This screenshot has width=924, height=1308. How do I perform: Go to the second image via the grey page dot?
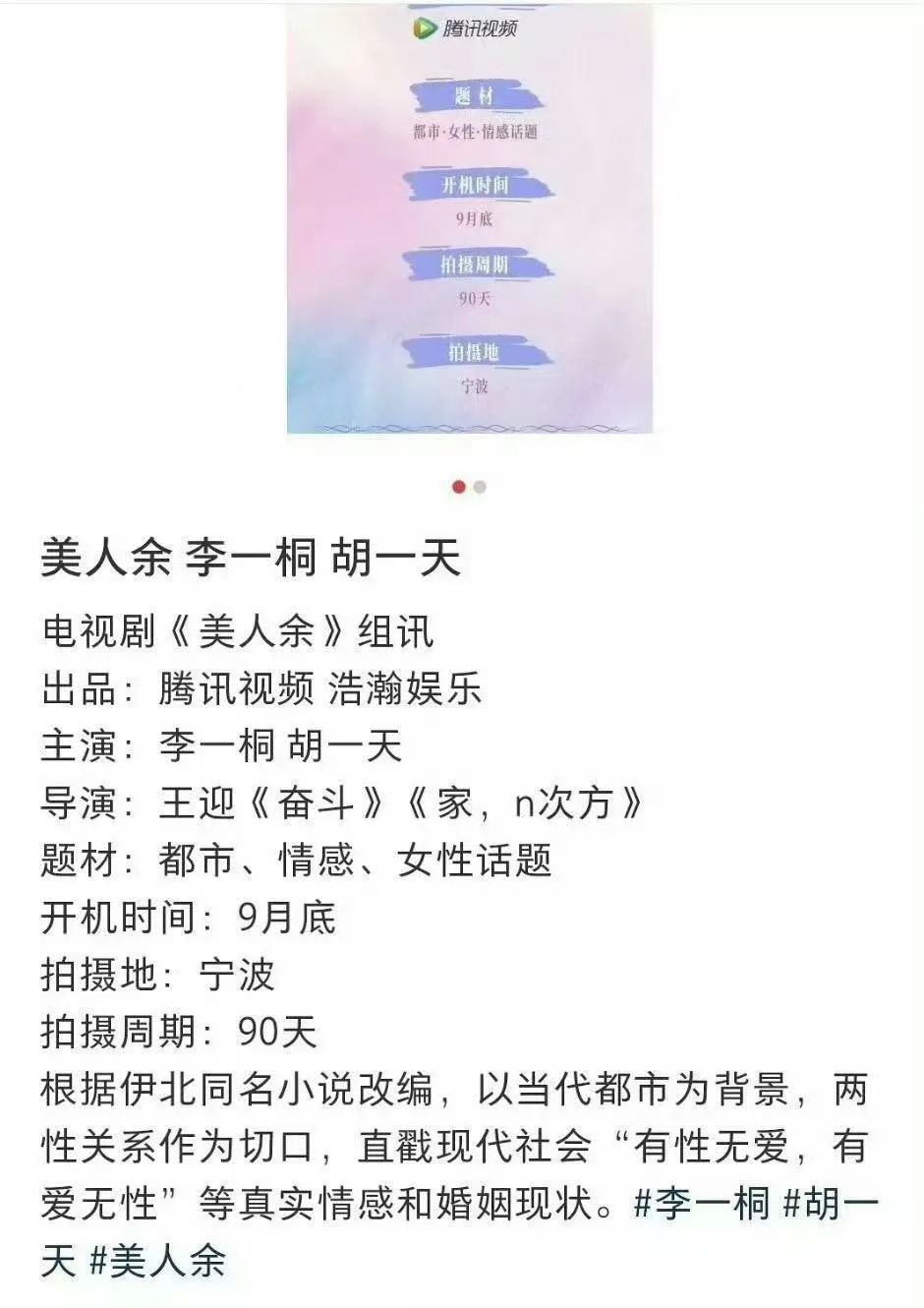480,487
